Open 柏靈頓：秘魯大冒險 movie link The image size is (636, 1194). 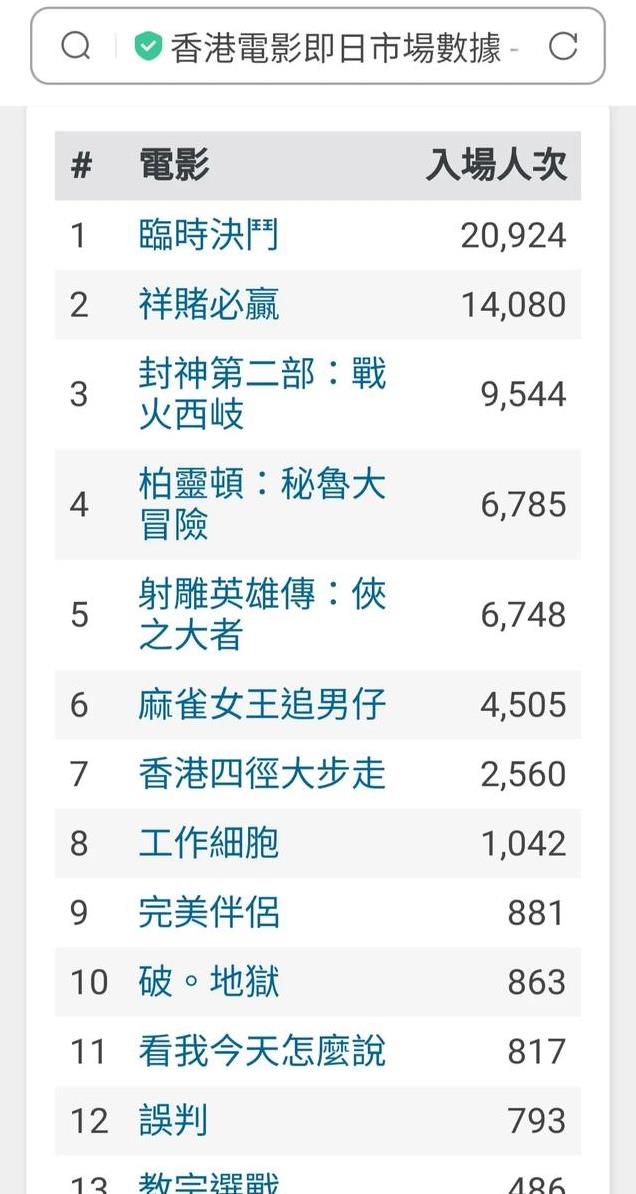click(x=263, y=505)
